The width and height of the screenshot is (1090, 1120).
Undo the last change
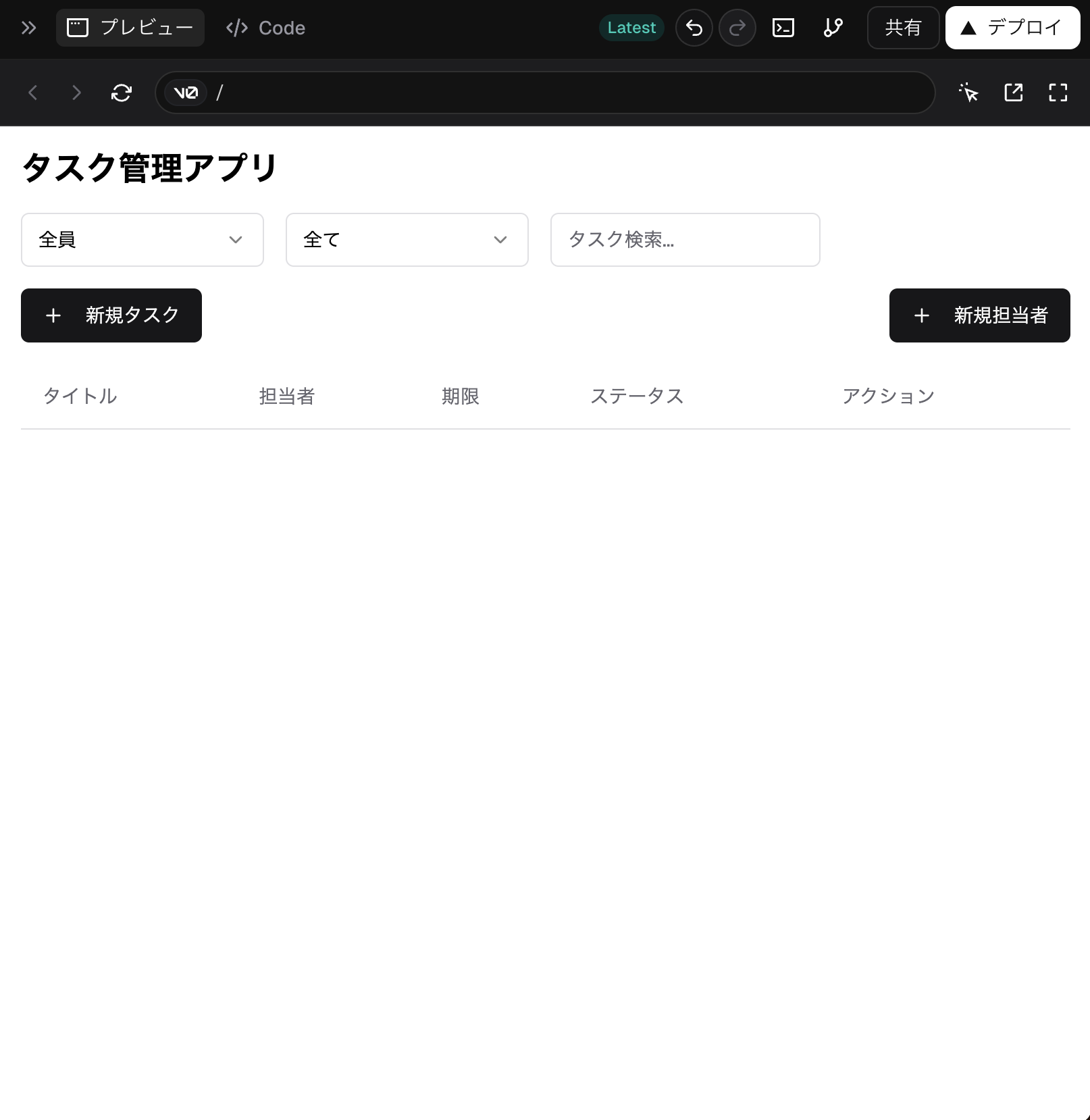[x=694, y=28]
